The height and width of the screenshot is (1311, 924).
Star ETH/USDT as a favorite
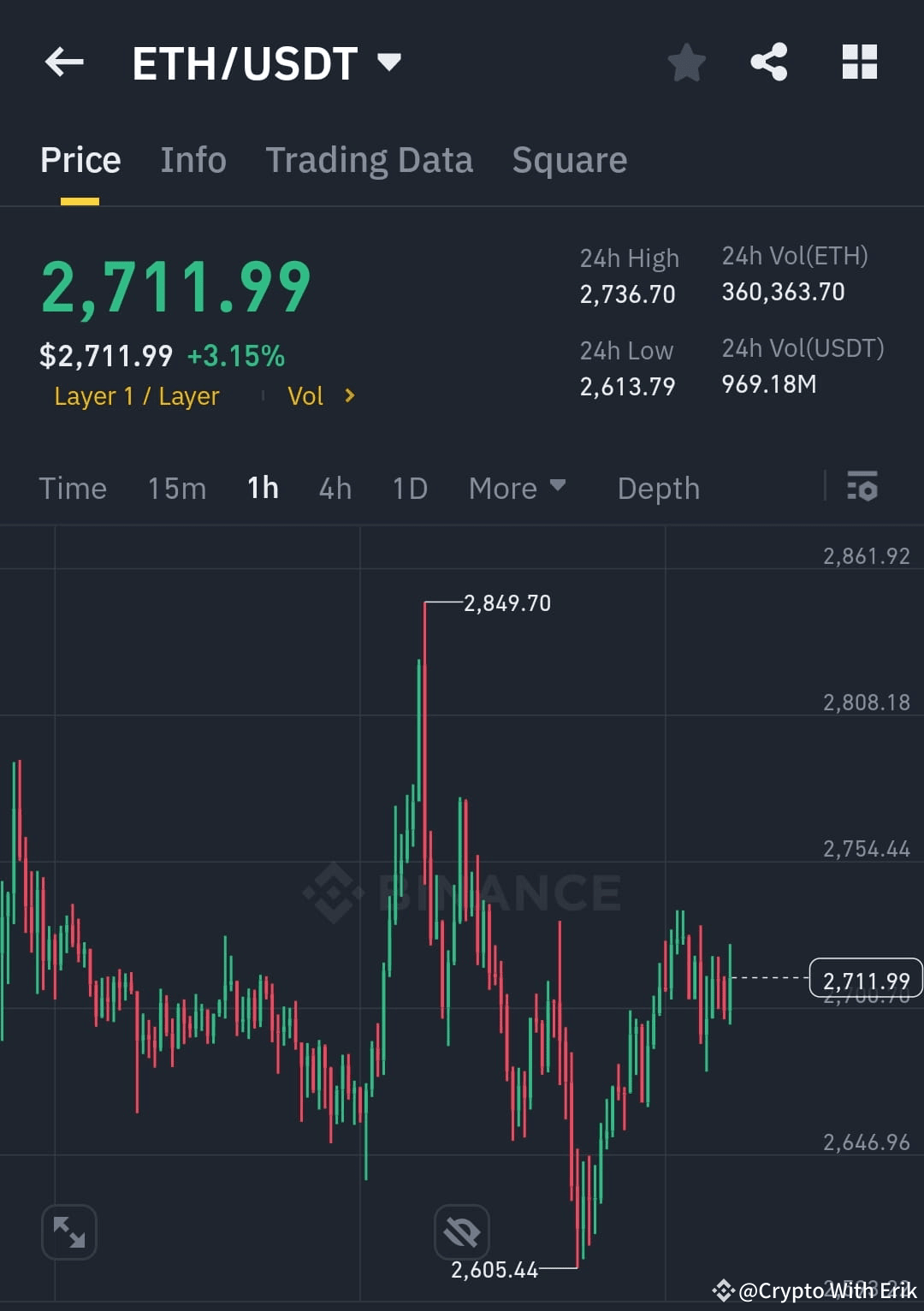[x=687, y=62]
